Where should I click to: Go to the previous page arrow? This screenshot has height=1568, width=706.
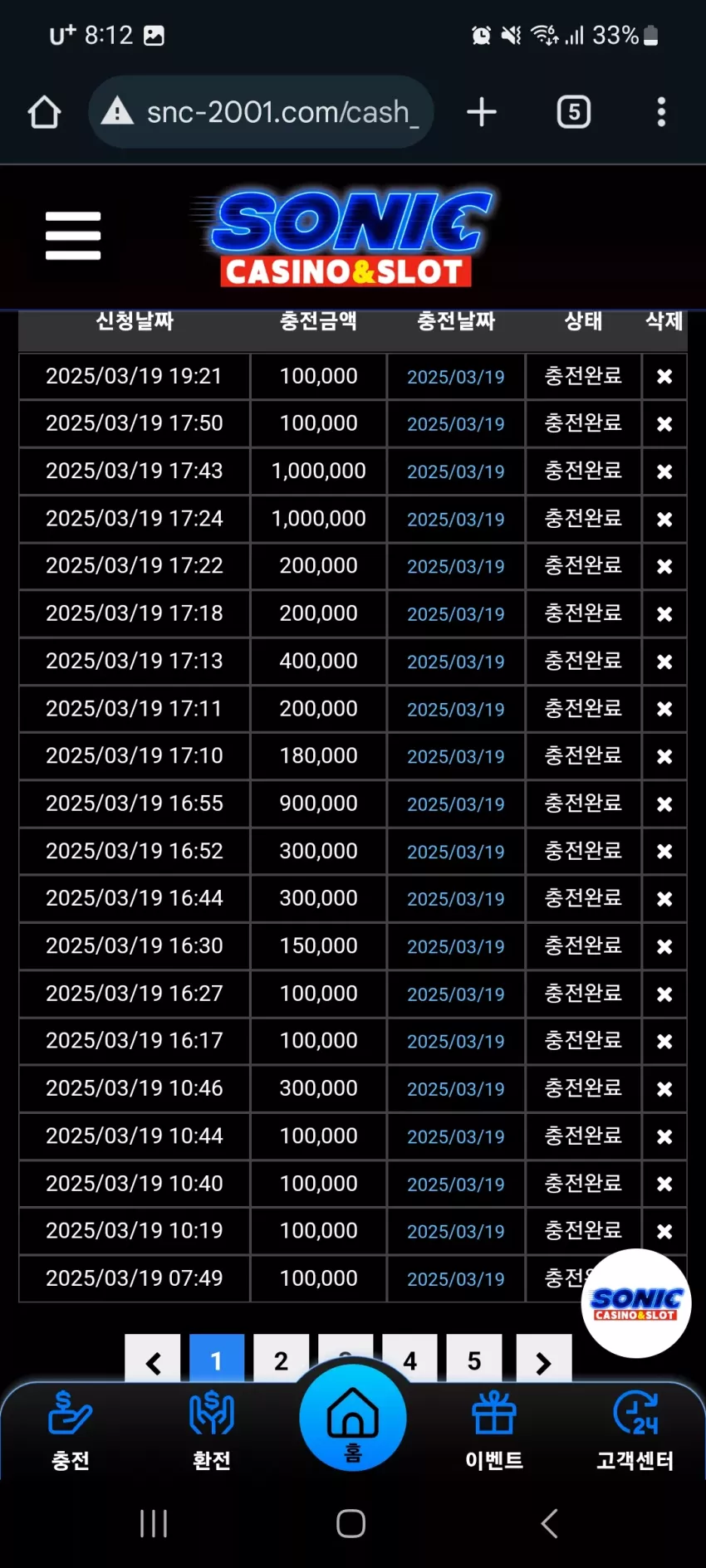pyautogui.click(x=153, y=1360)
